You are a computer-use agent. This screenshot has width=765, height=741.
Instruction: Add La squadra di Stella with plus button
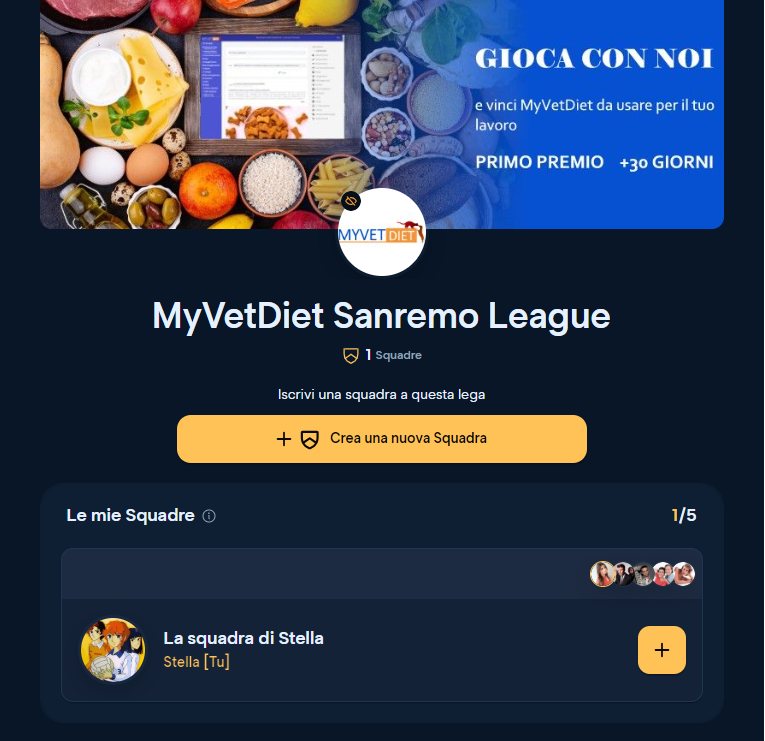(x=661, y=650)
